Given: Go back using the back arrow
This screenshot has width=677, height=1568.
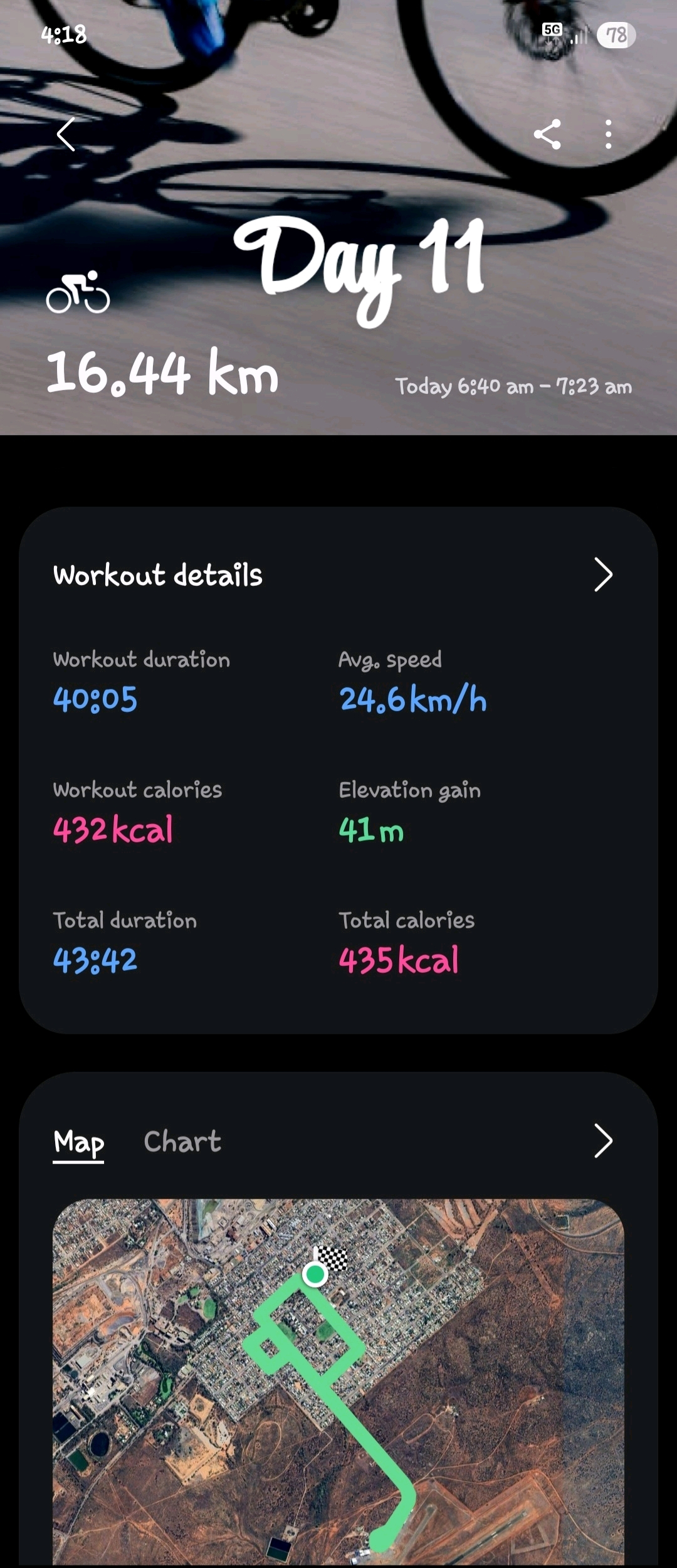Looking at the screenshot, I should click(66, 134).
